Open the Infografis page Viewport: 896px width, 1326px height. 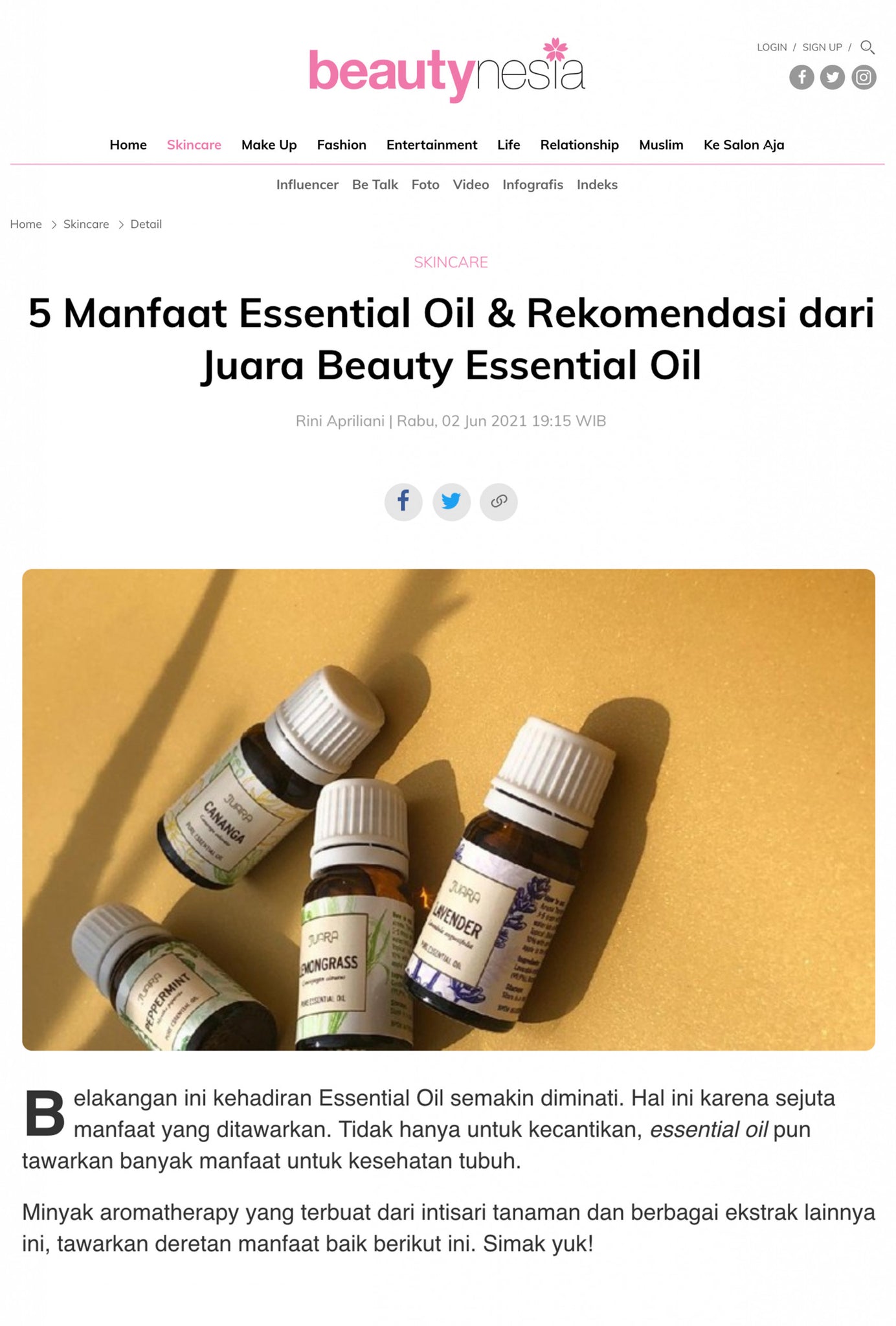(532, 185)
